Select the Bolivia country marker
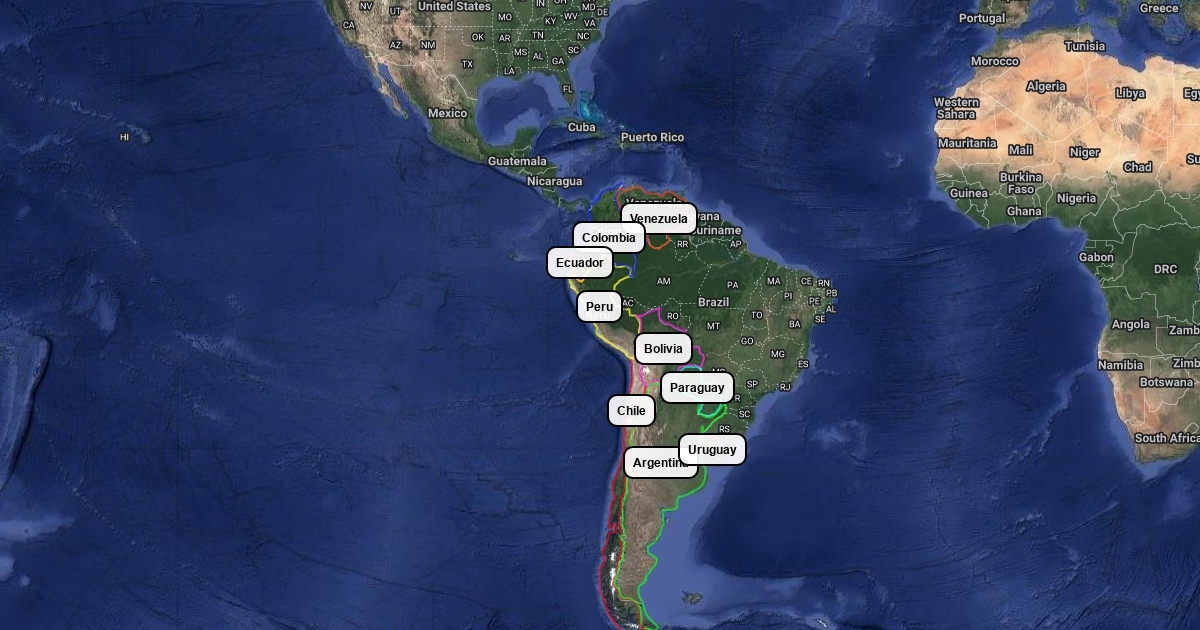This screenshot has width=1200, height=630. coord(663,349)
